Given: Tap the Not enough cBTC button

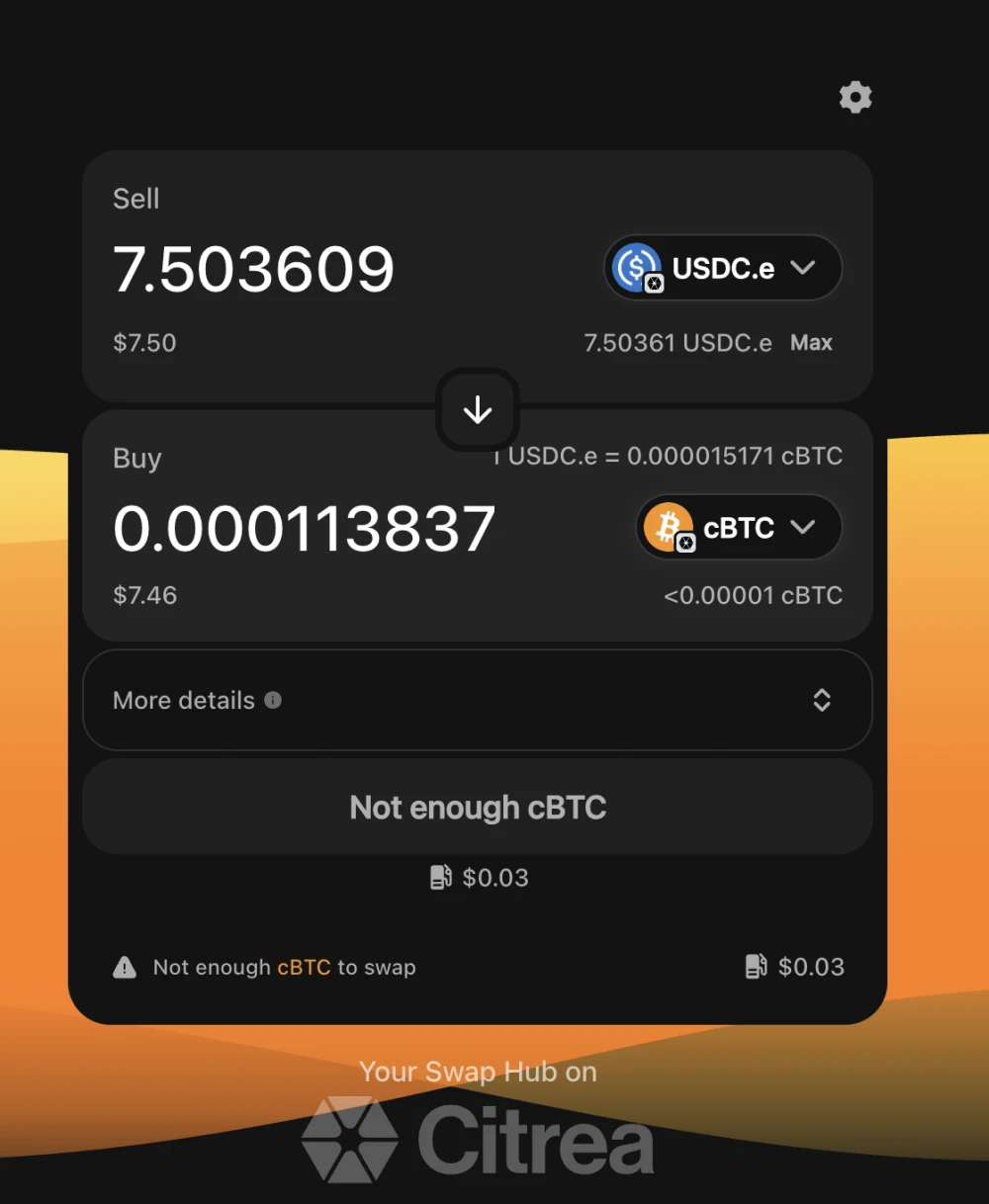Looking at the screenshot, I should (478, 808).
